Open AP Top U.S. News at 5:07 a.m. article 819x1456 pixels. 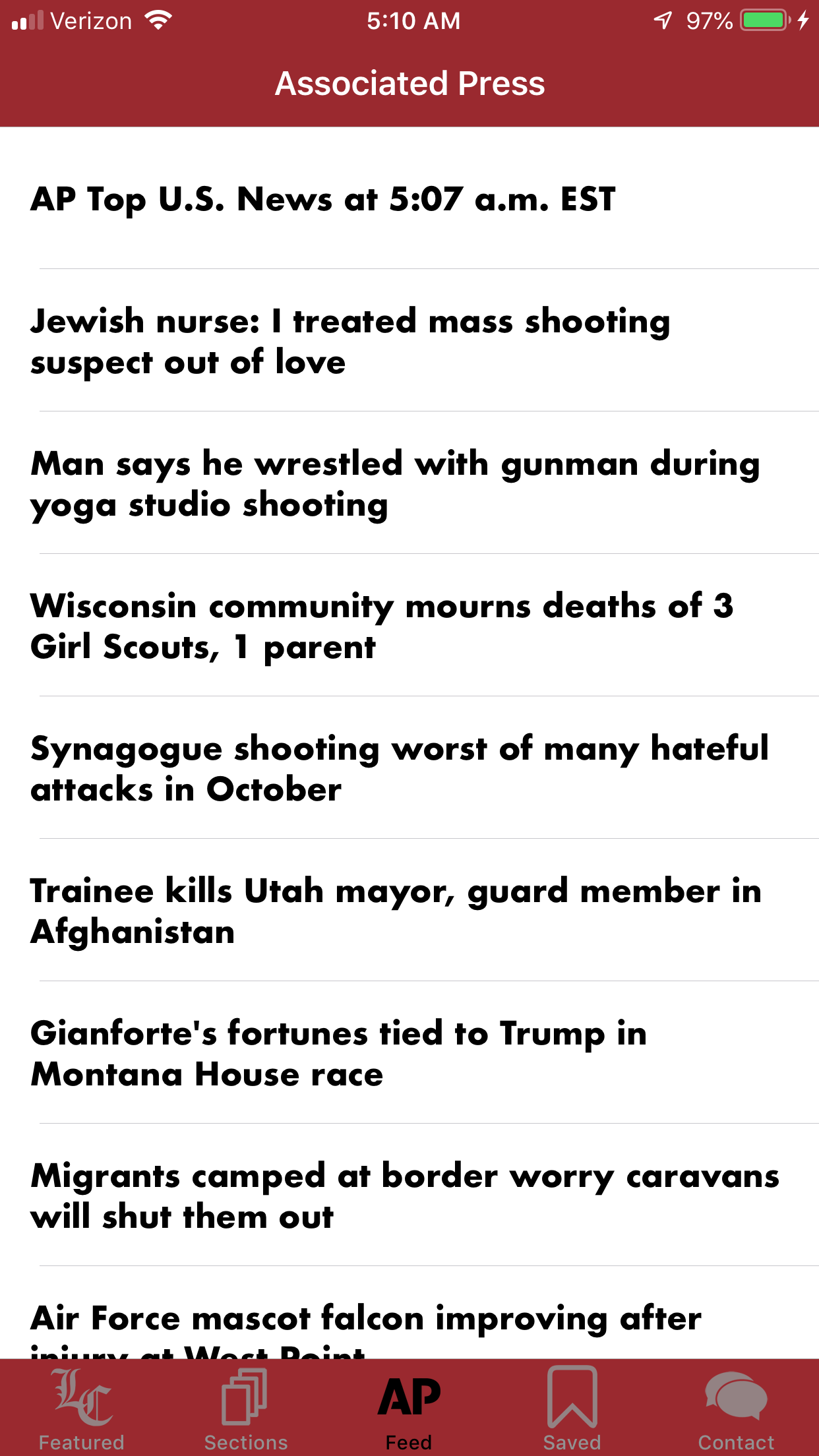[323, 199]
